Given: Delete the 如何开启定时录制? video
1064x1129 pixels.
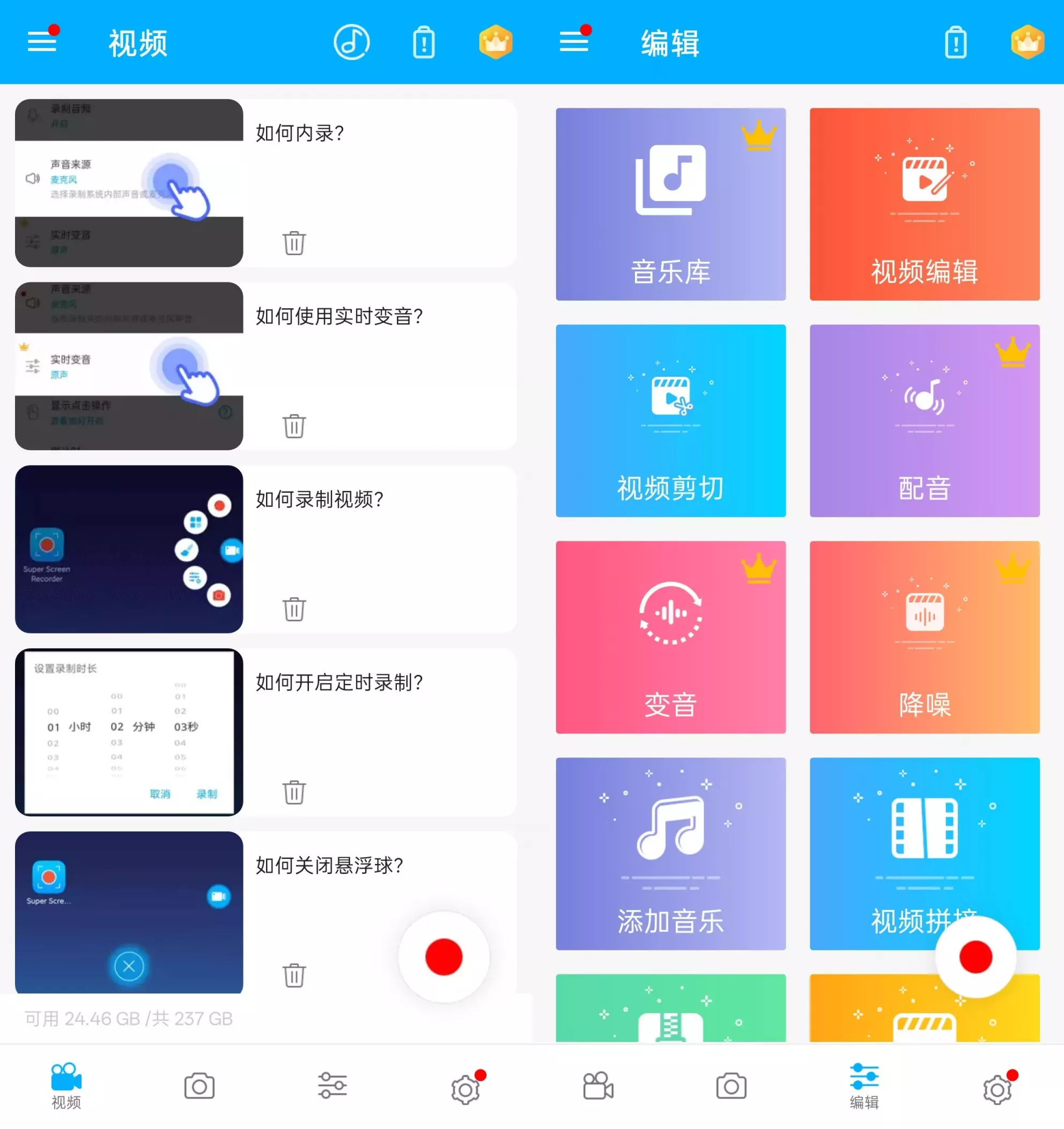Looking at the screenshot, I should click(x=294, y=792).
